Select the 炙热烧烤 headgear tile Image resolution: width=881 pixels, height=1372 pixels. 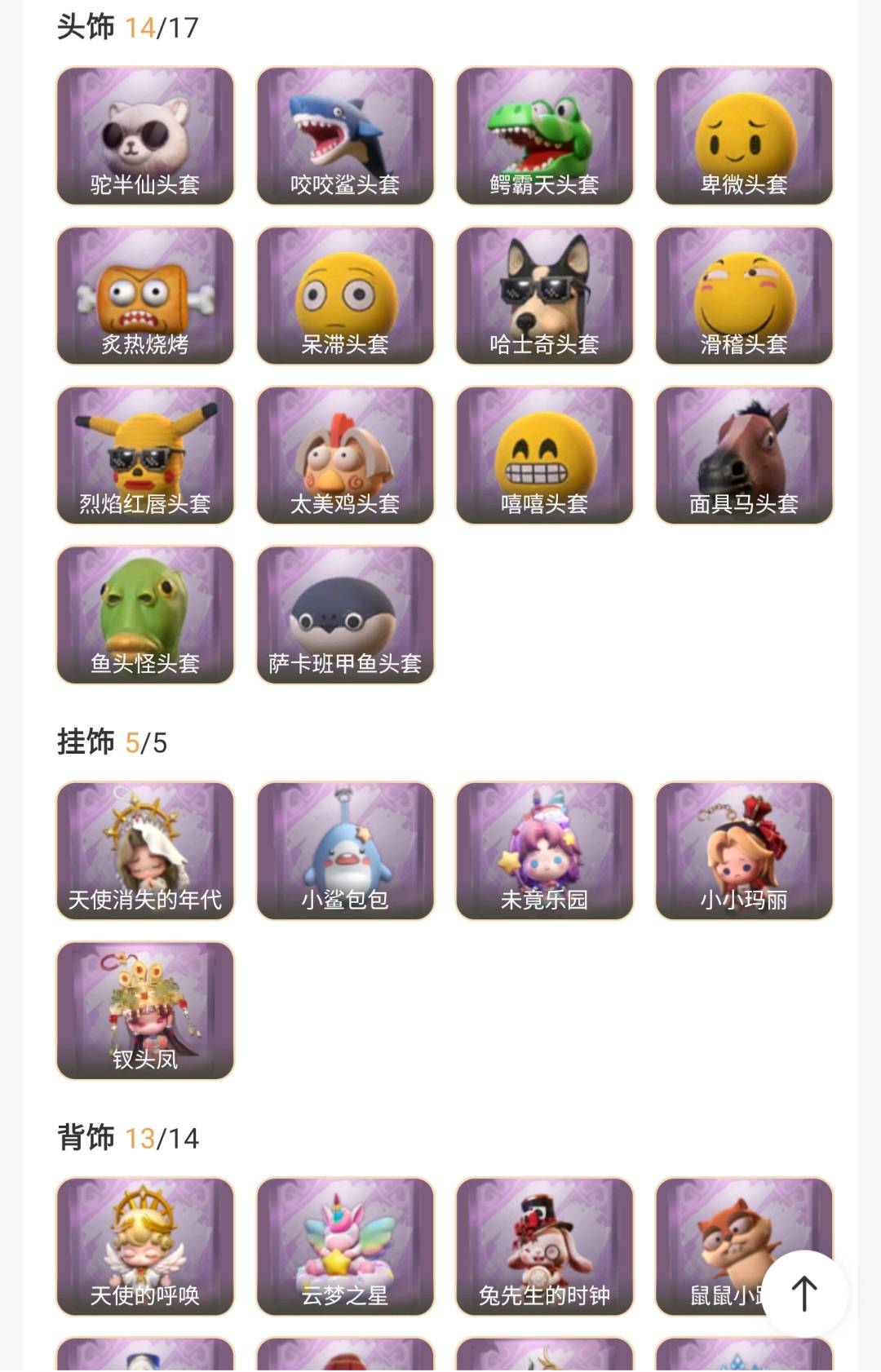pos(145,295)
